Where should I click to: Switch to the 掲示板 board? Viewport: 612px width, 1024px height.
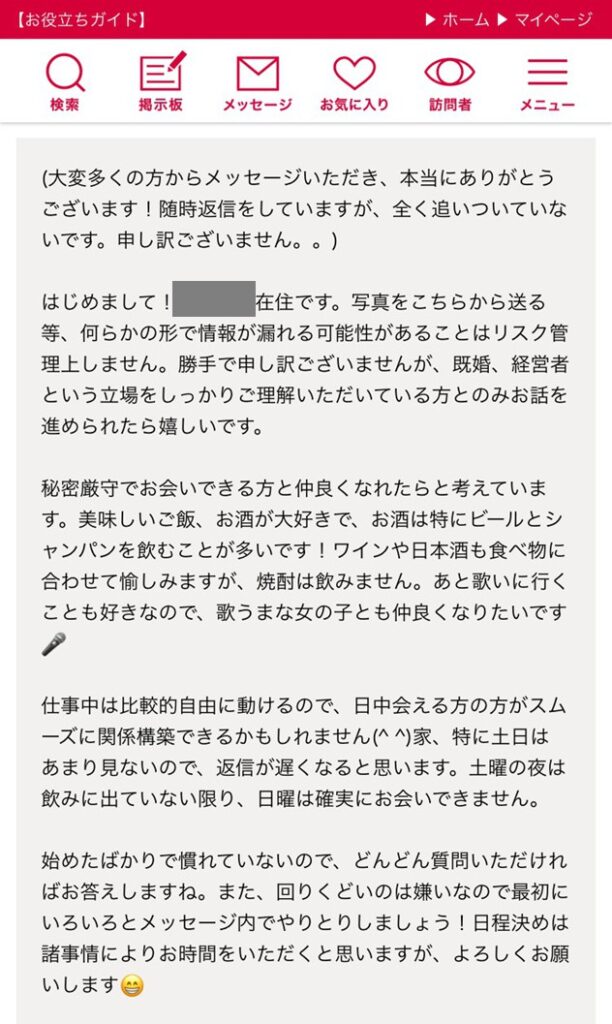pos(161,82)
